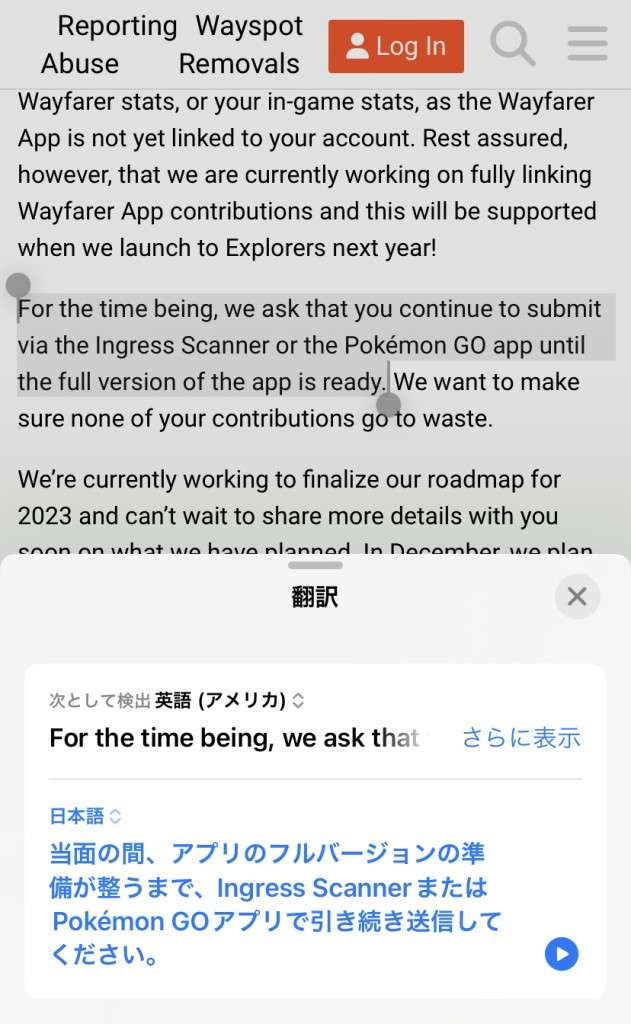This screenshot has width=631, height=1024.
Task: Go to Wayspot Removals category
Action: (x=241, y=45)
